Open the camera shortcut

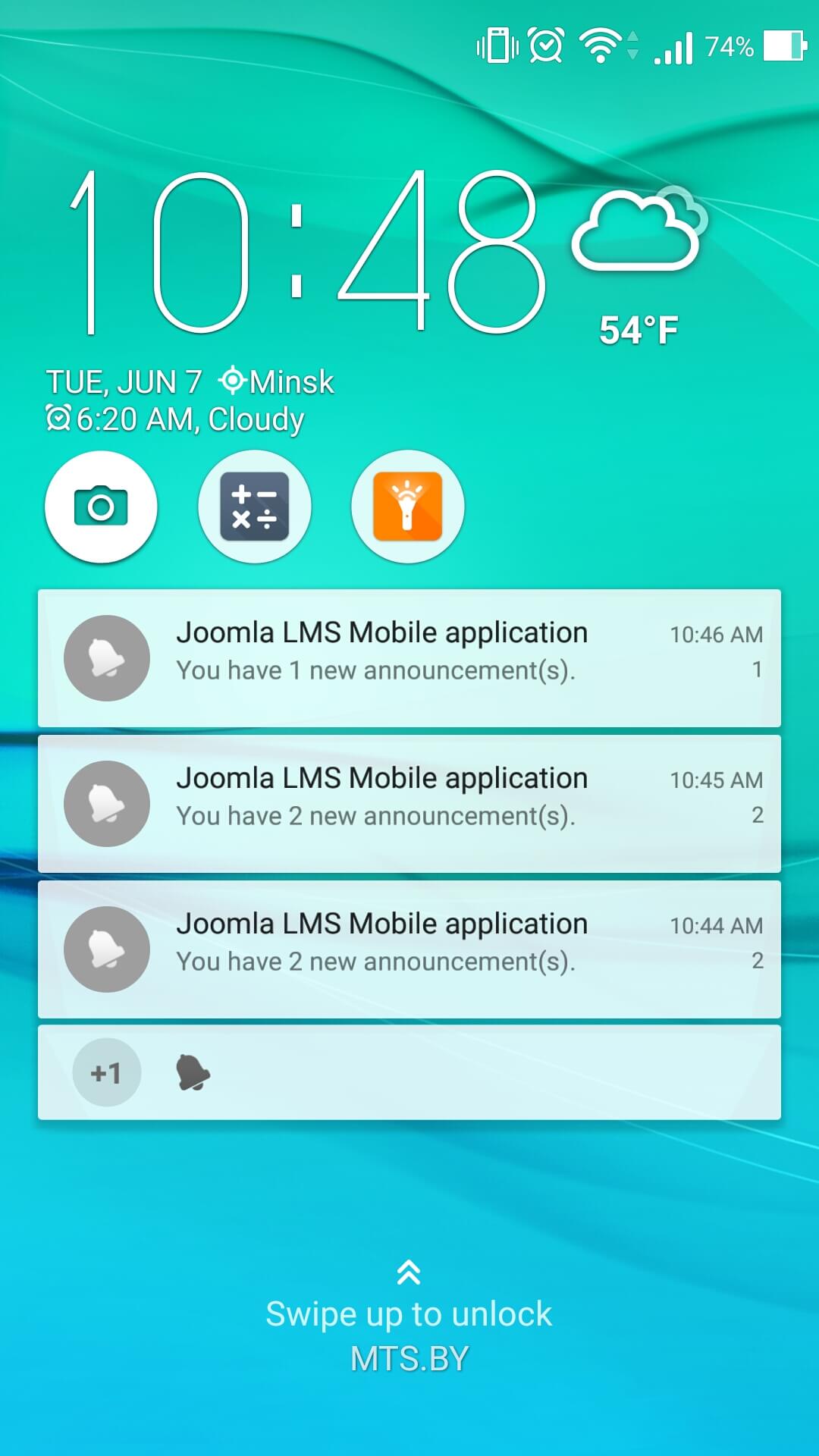point(101,507)
